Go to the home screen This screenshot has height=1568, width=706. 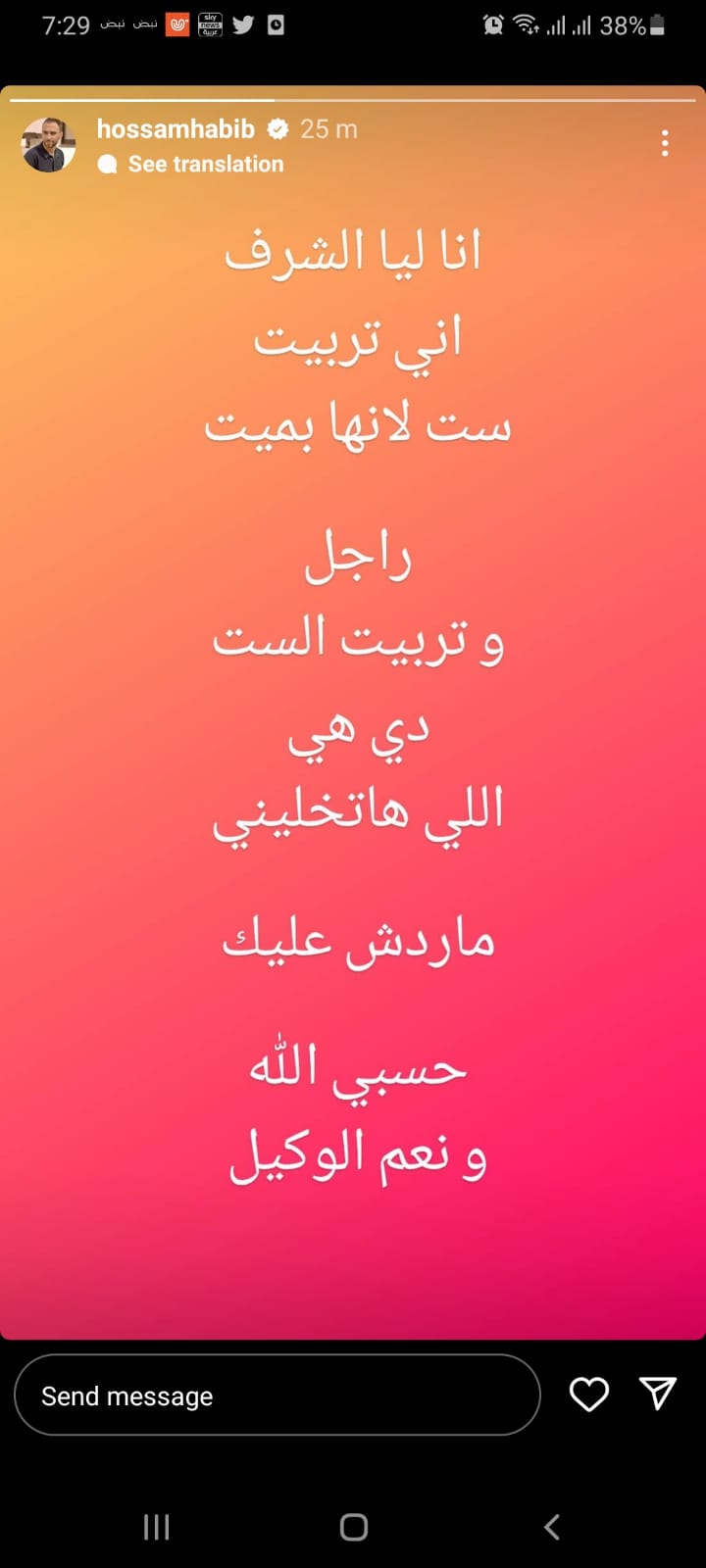click(353, 1526)
